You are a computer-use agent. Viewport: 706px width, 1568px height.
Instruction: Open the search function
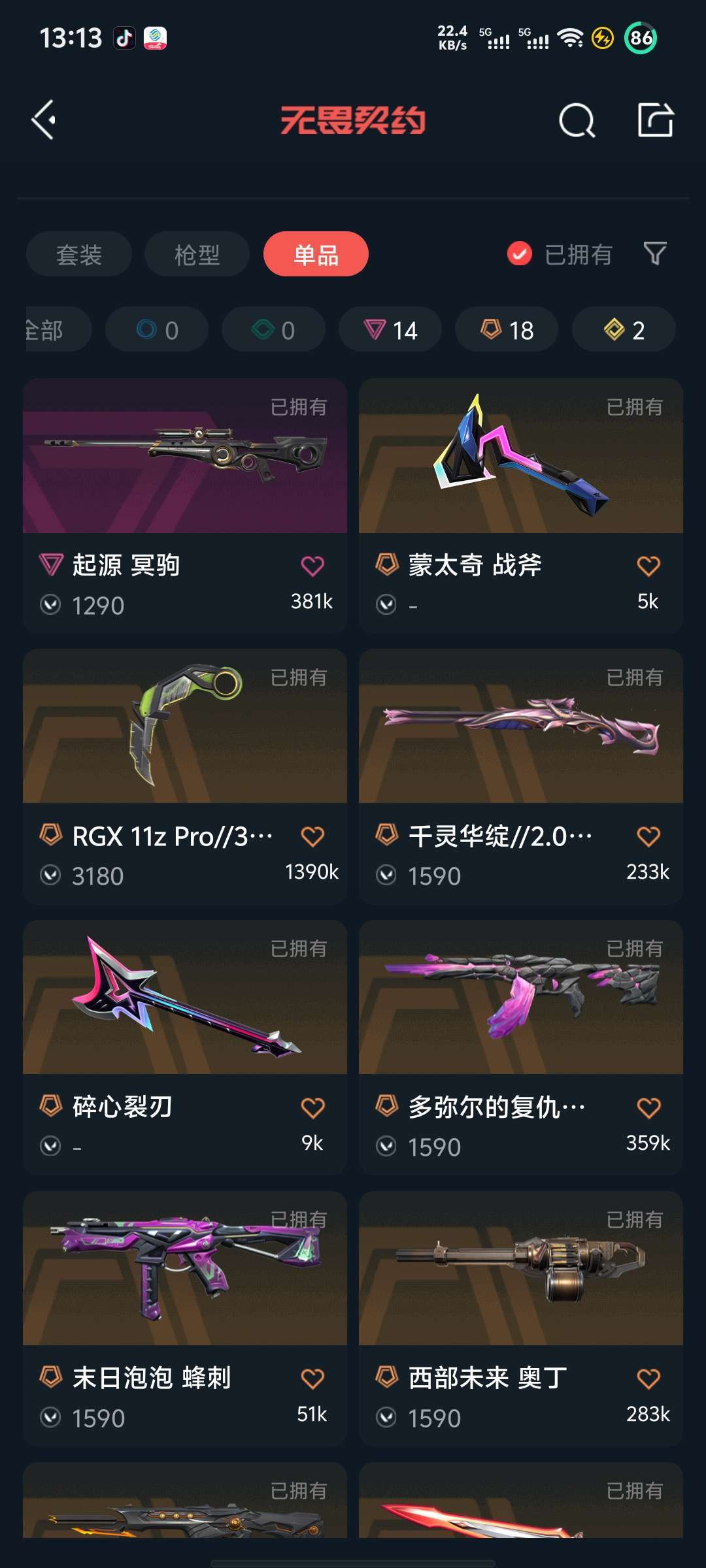[x=576, y=120]
